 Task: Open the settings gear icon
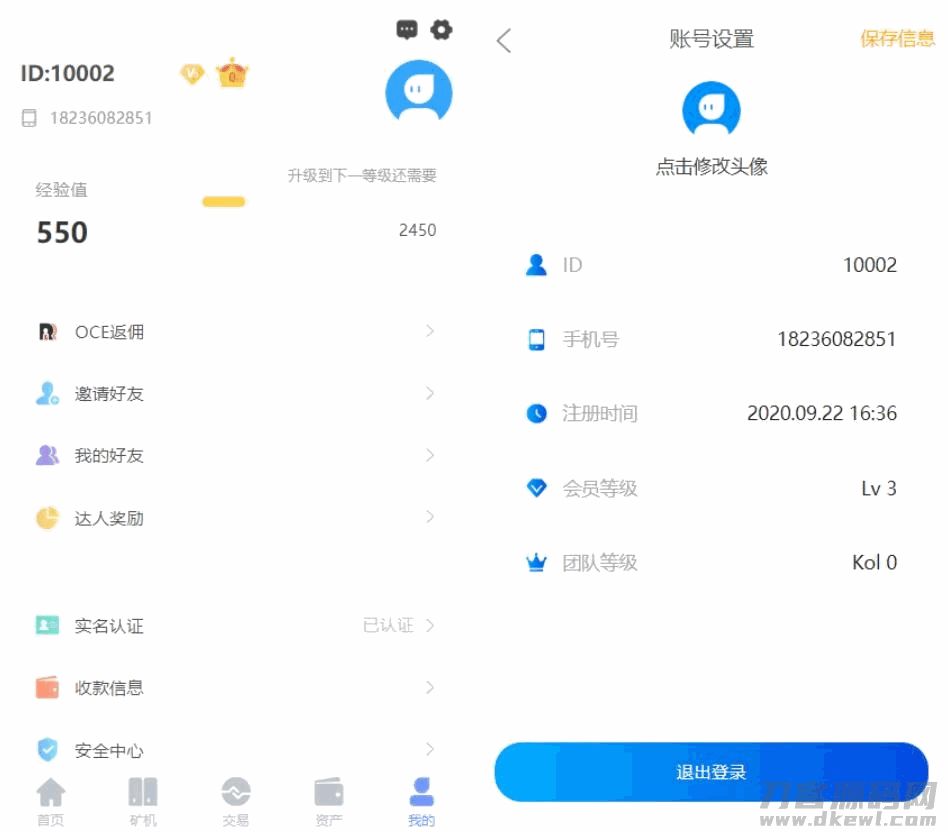click(441, 30)
